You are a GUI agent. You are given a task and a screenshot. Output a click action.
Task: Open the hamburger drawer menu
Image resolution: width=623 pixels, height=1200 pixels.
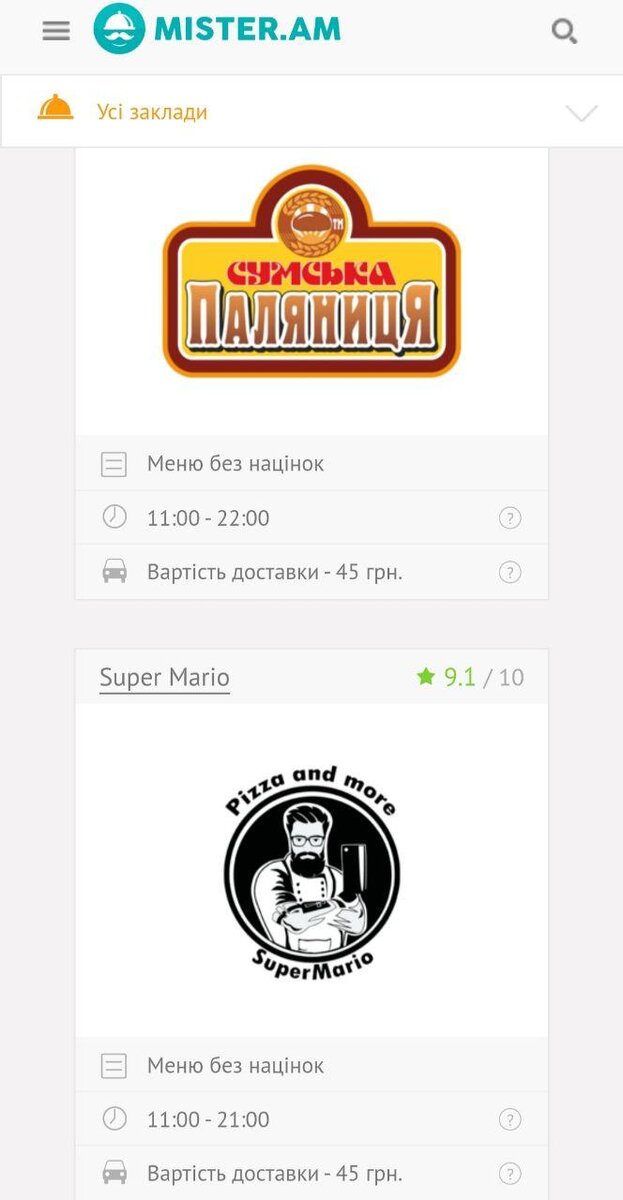56,31
